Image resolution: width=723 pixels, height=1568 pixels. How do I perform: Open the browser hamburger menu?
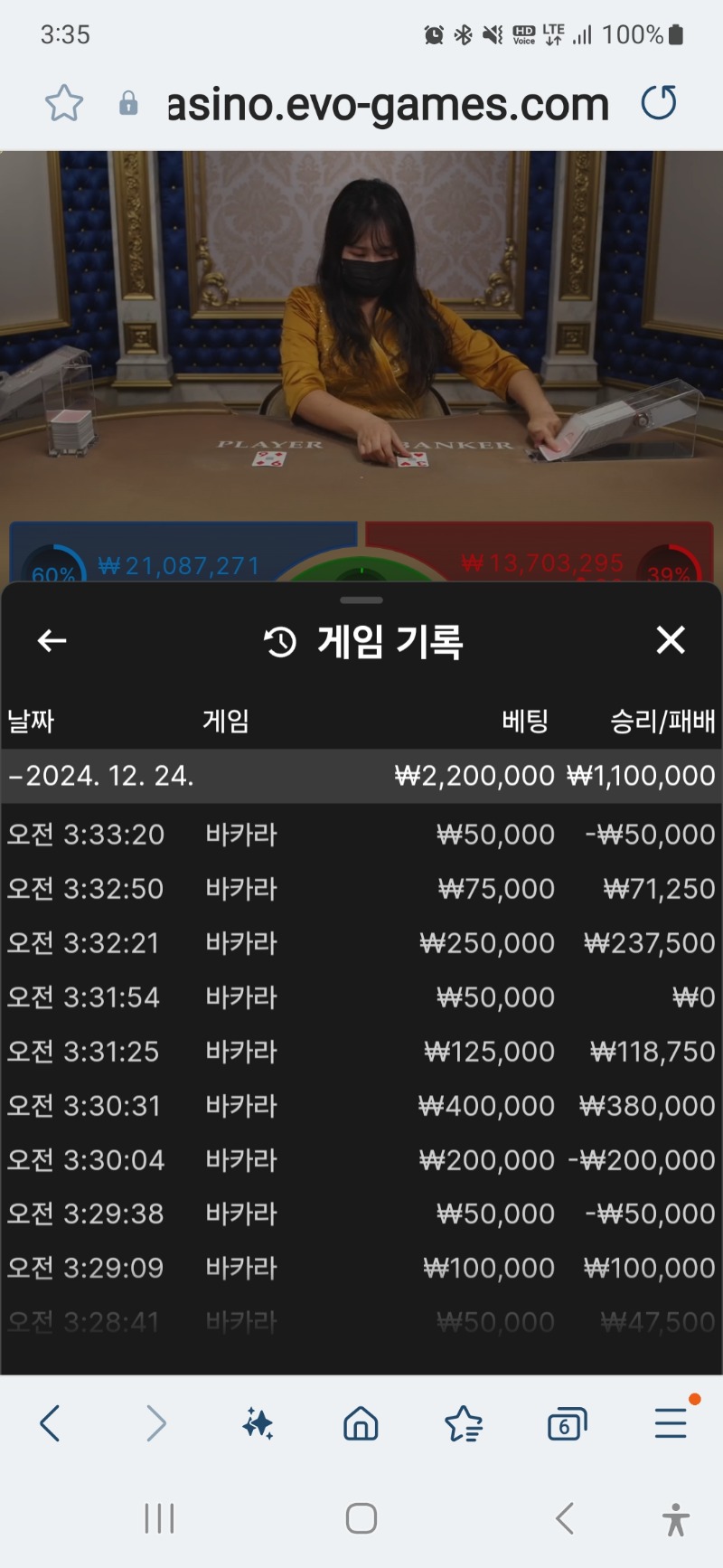[671, 1422]
